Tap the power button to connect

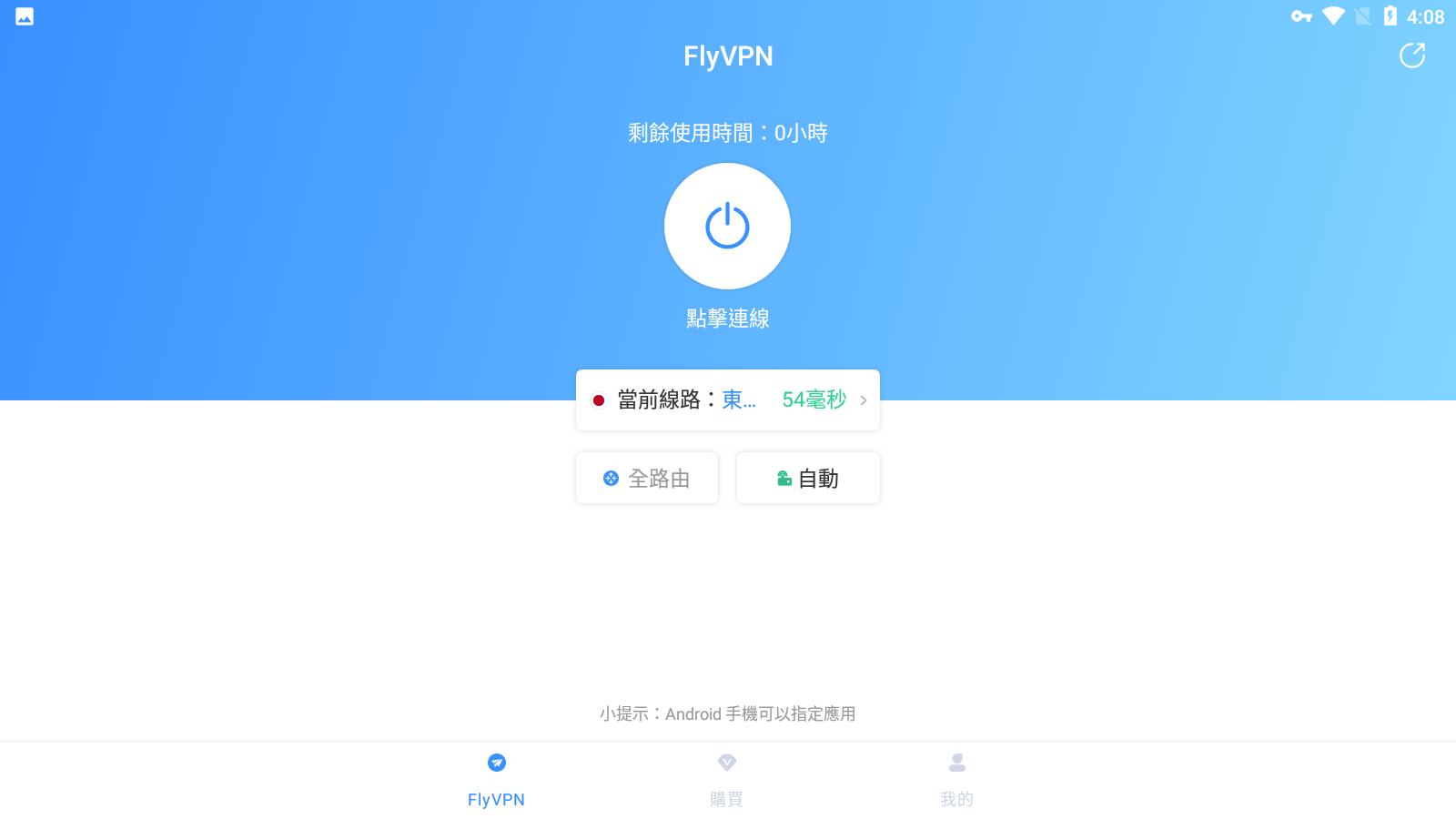(727, 227)
